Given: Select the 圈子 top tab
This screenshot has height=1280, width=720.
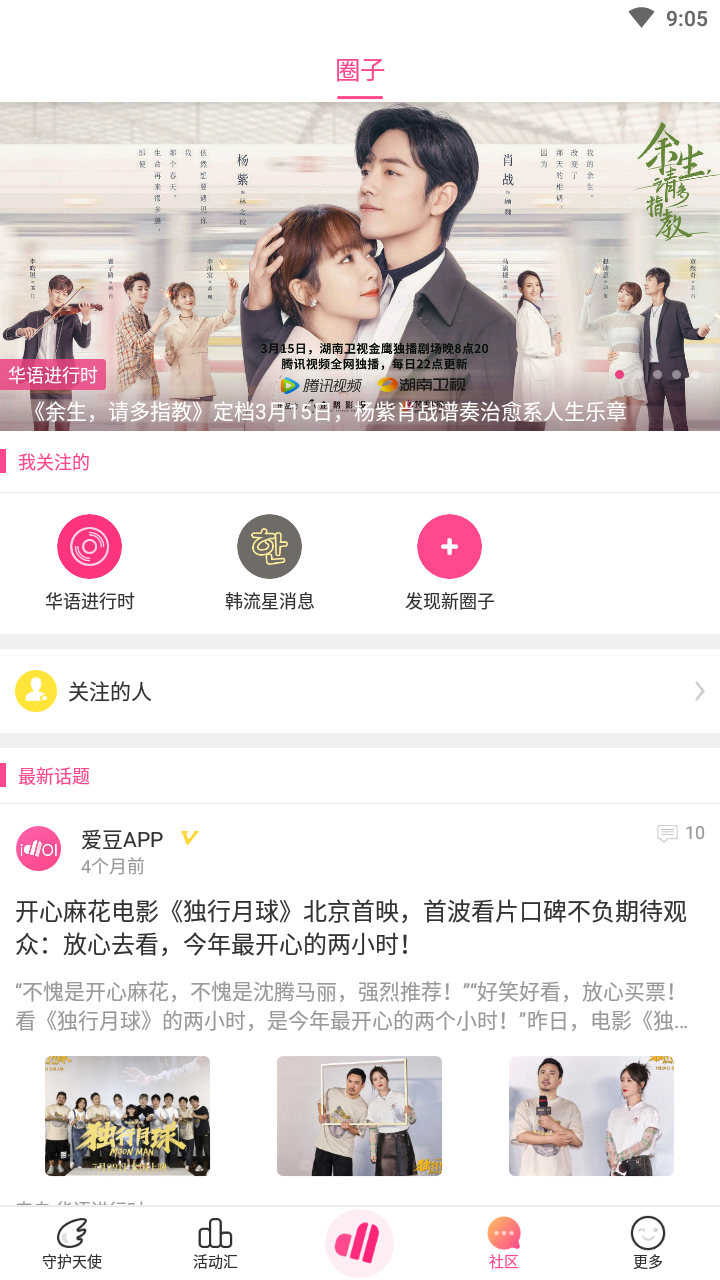Looking at the screenshot, I should coord(360,71).
